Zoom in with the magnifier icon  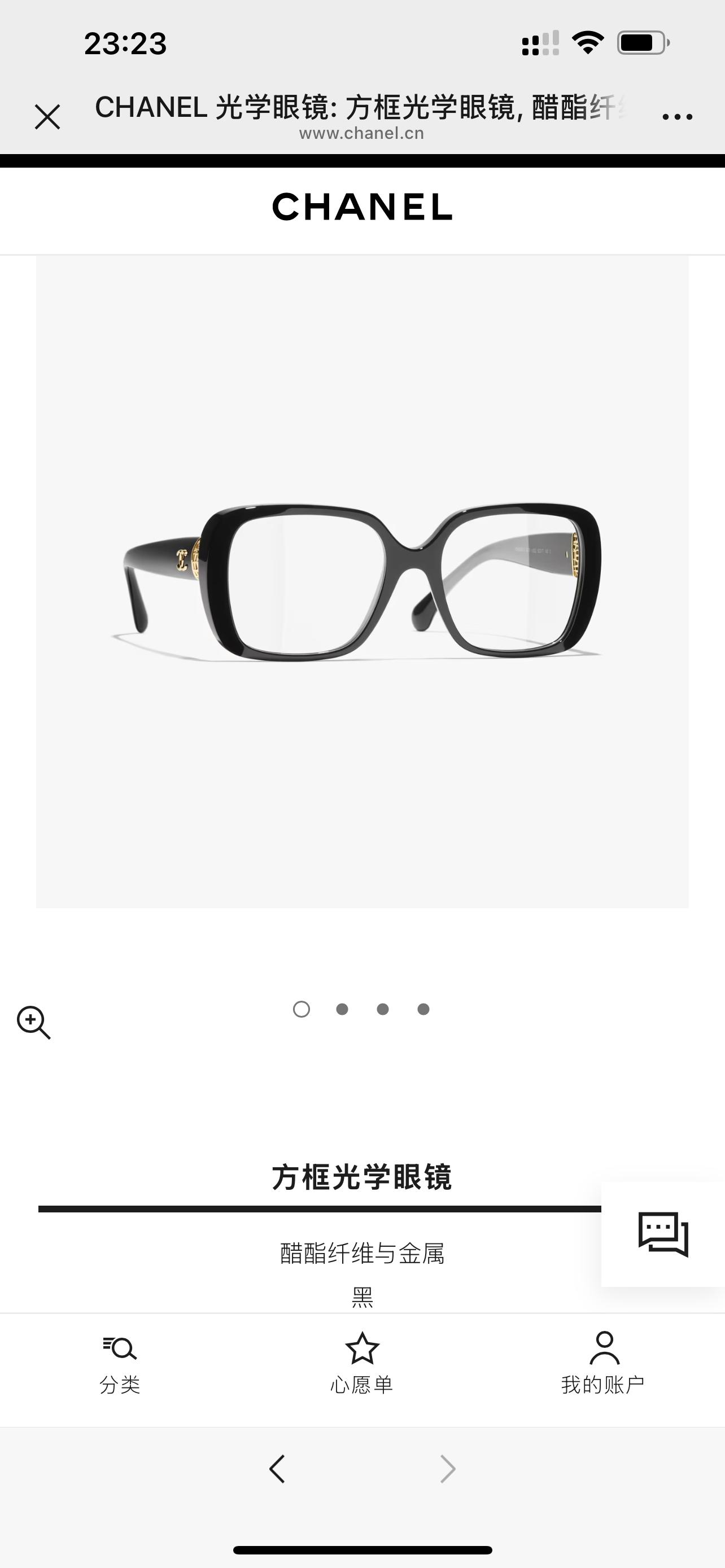coord(33,1022)
